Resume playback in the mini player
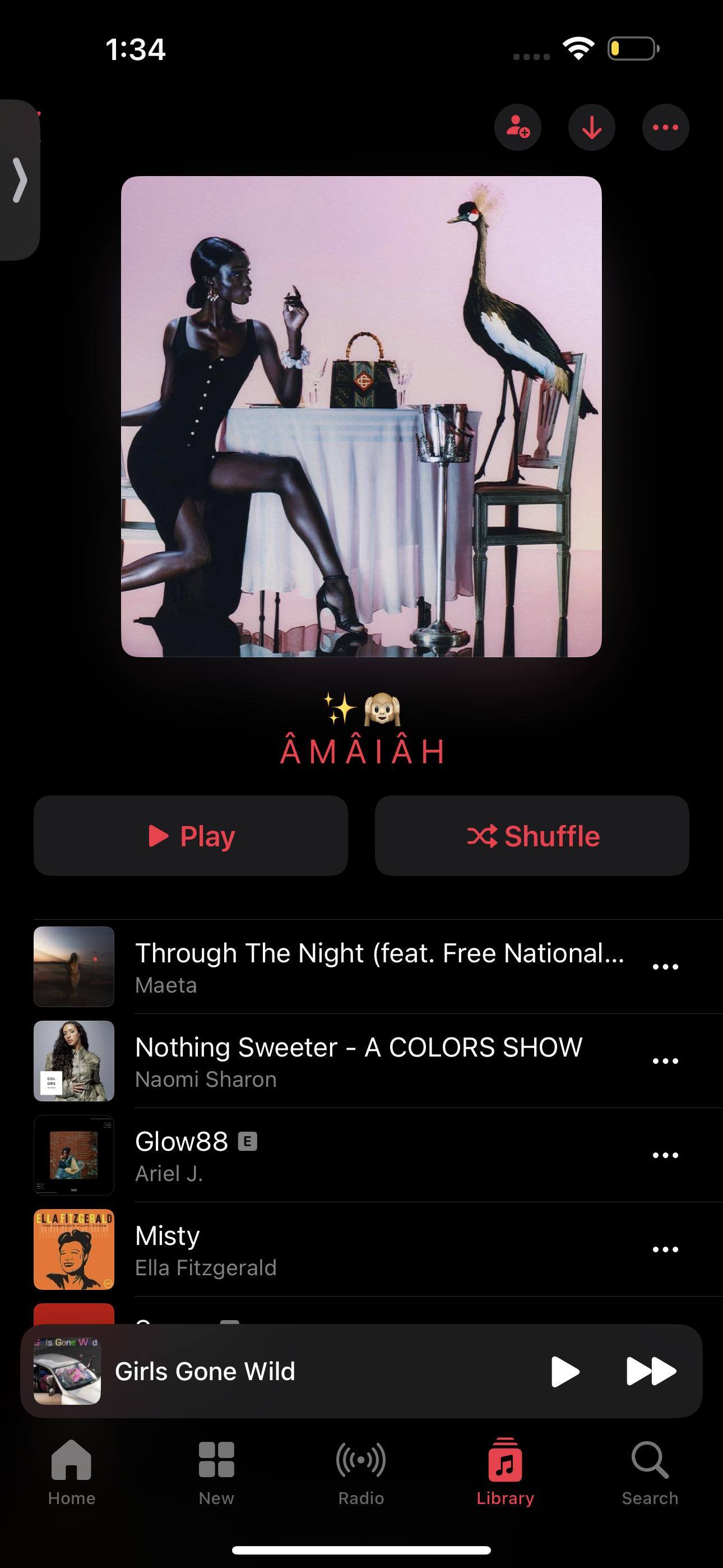The height and width of the screenshot is (1568, 723). (565, 1371)
